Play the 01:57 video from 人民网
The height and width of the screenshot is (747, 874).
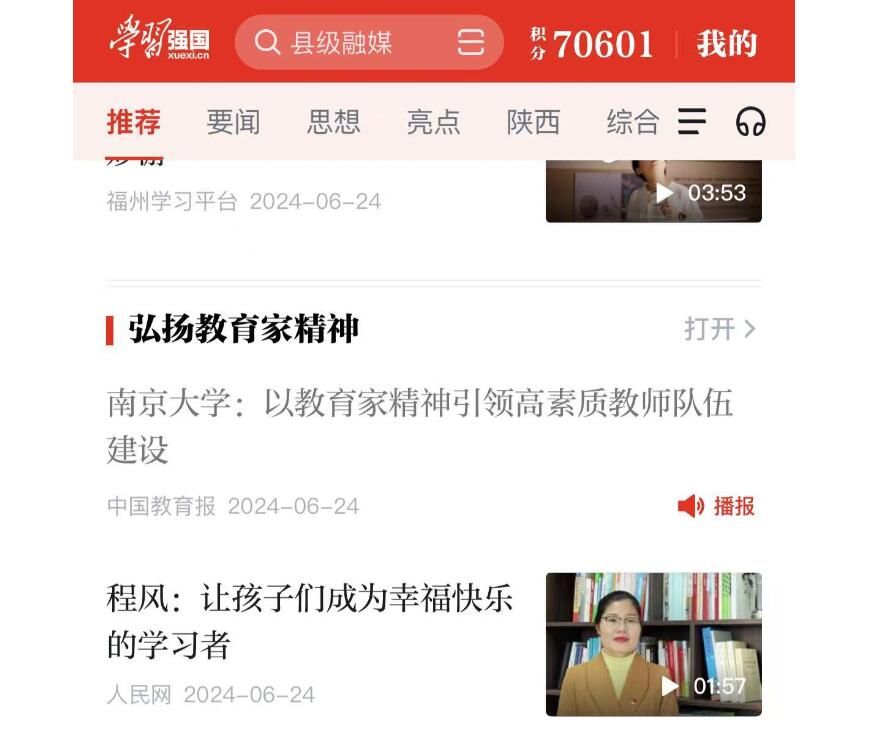[x=653, y=644]
